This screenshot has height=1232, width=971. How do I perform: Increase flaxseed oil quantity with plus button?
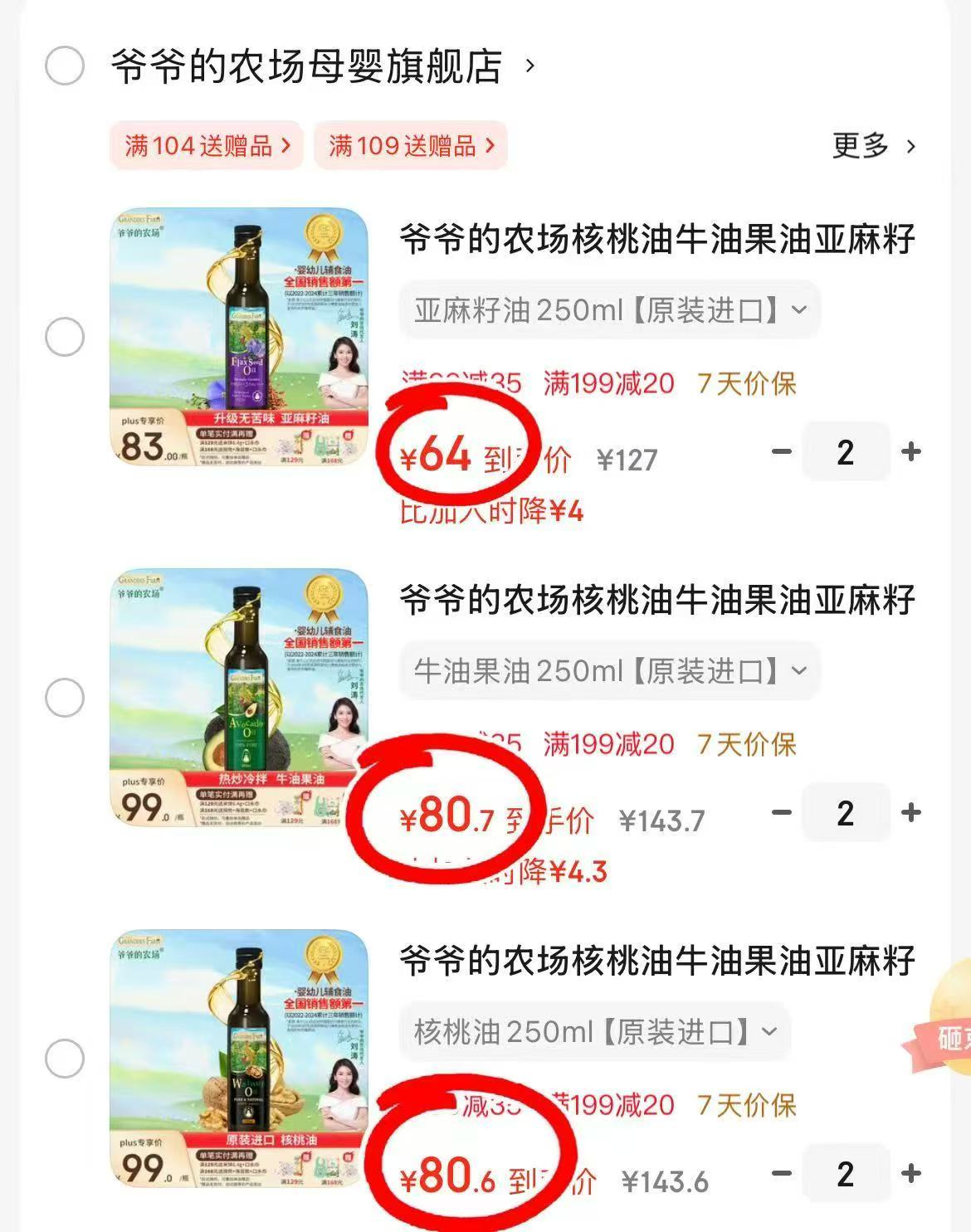913,453
